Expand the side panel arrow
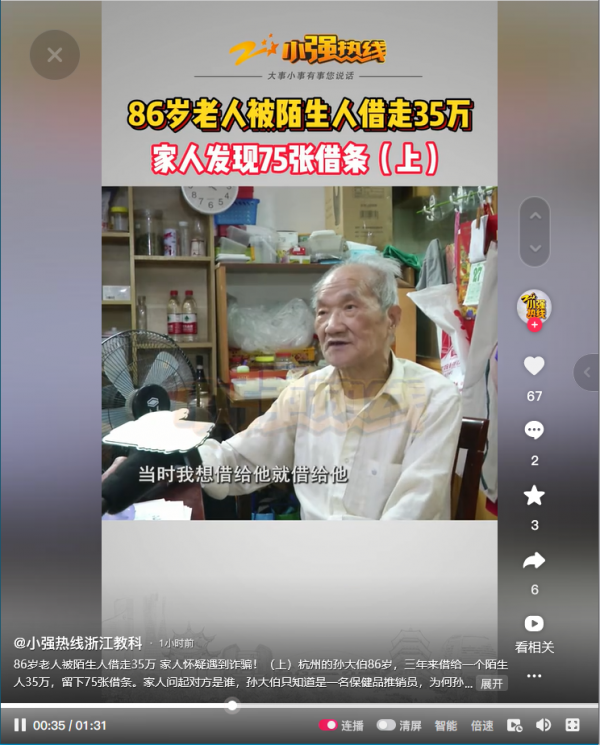The image size is (600, 745). coord(587,372)
